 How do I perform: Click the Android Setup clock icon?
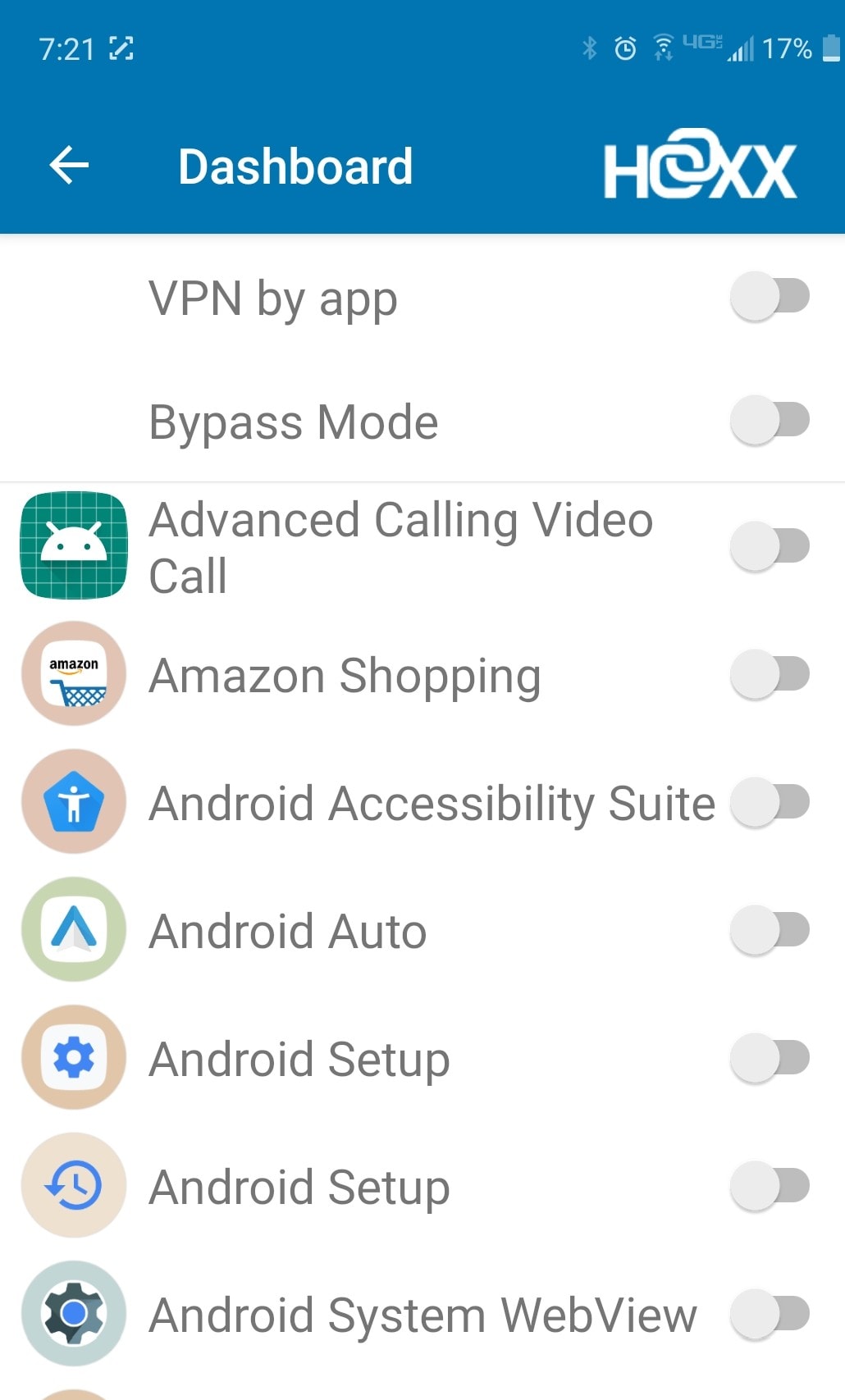click(73, 1186)
